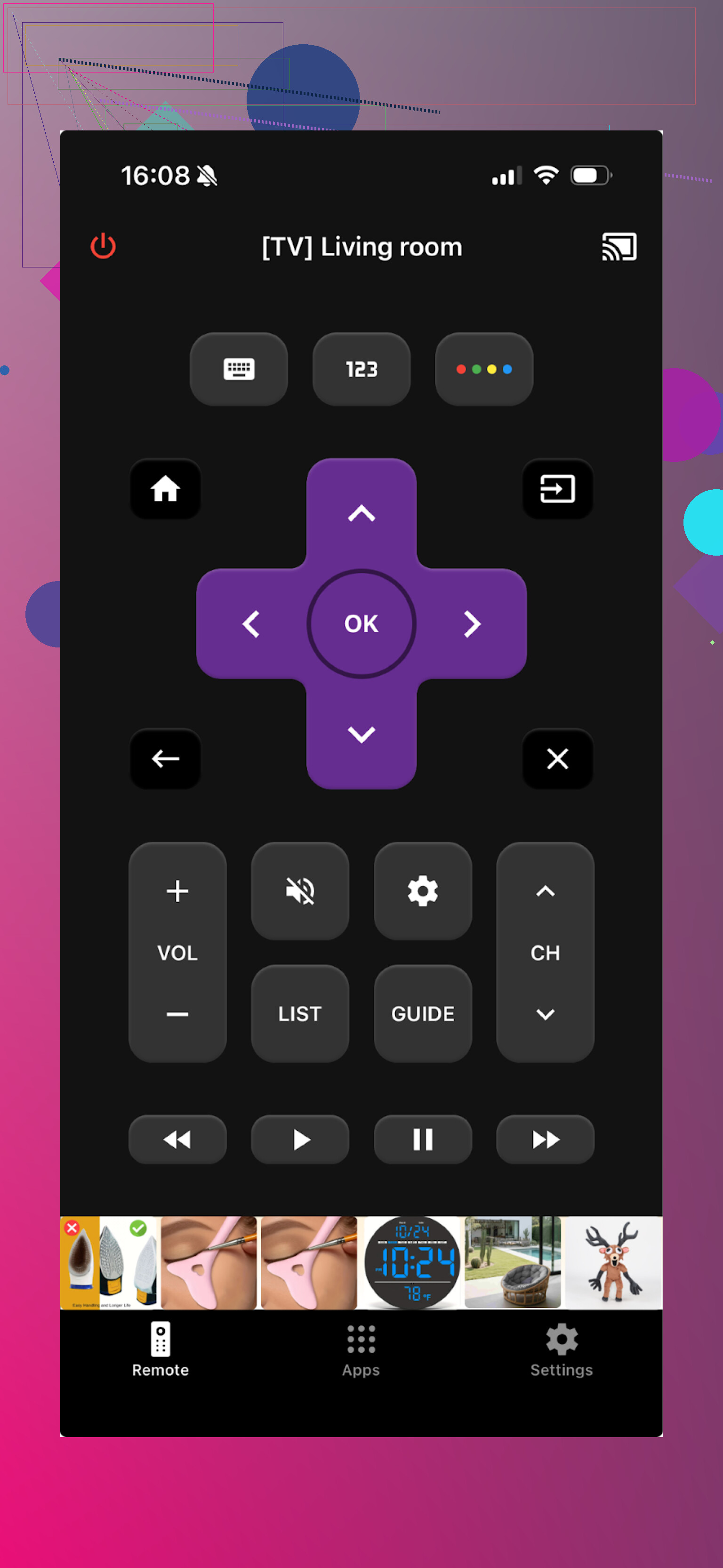Open channel LIST
This screenshot has height=1568, width=723.
[300, 1013]
